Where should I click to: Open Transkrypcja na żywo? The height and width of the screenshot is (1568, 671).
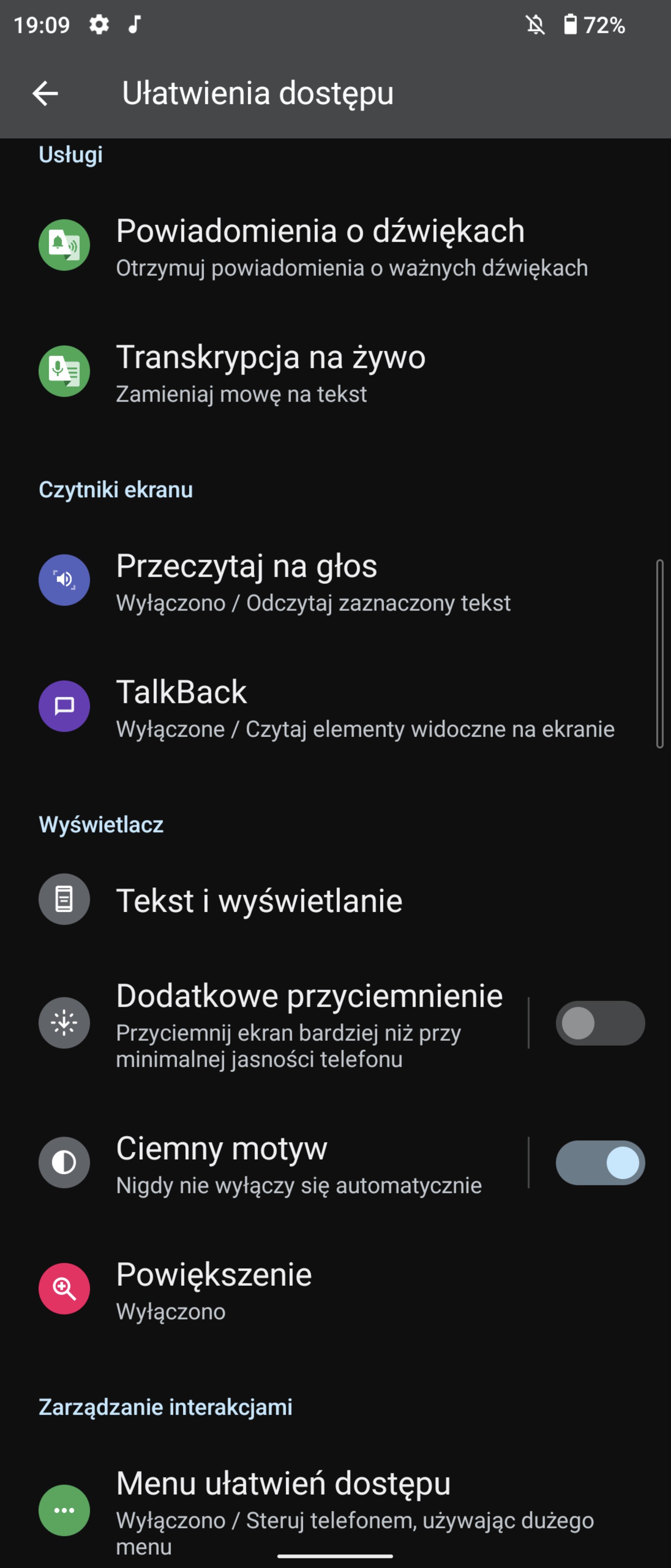coord(271,371)
